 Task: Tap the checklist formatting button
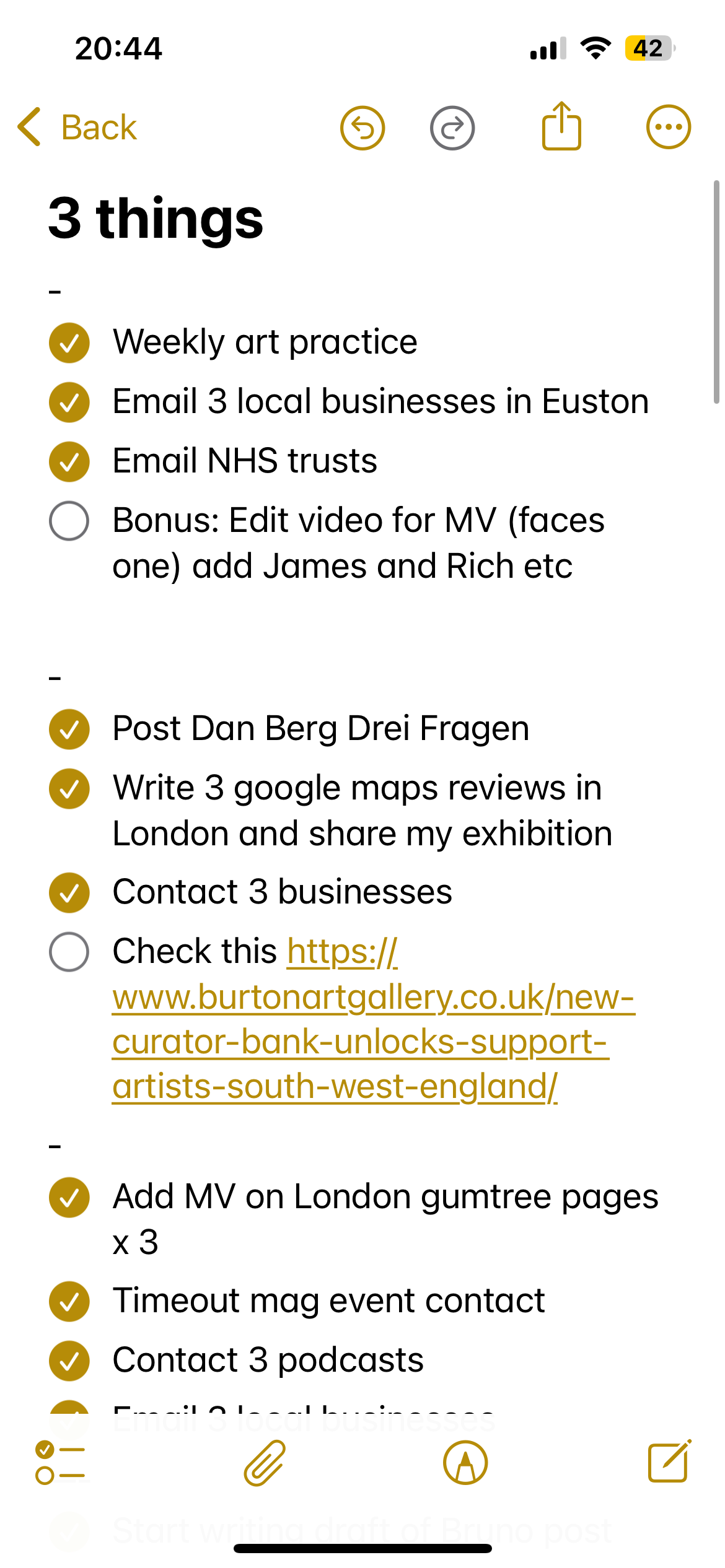click(60, 1463)
